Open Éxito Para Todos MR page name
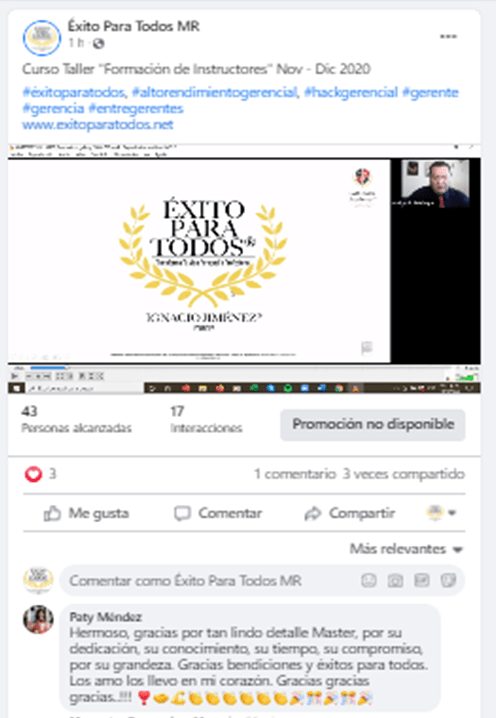The image size is (496, 718). tap(134, 27)
